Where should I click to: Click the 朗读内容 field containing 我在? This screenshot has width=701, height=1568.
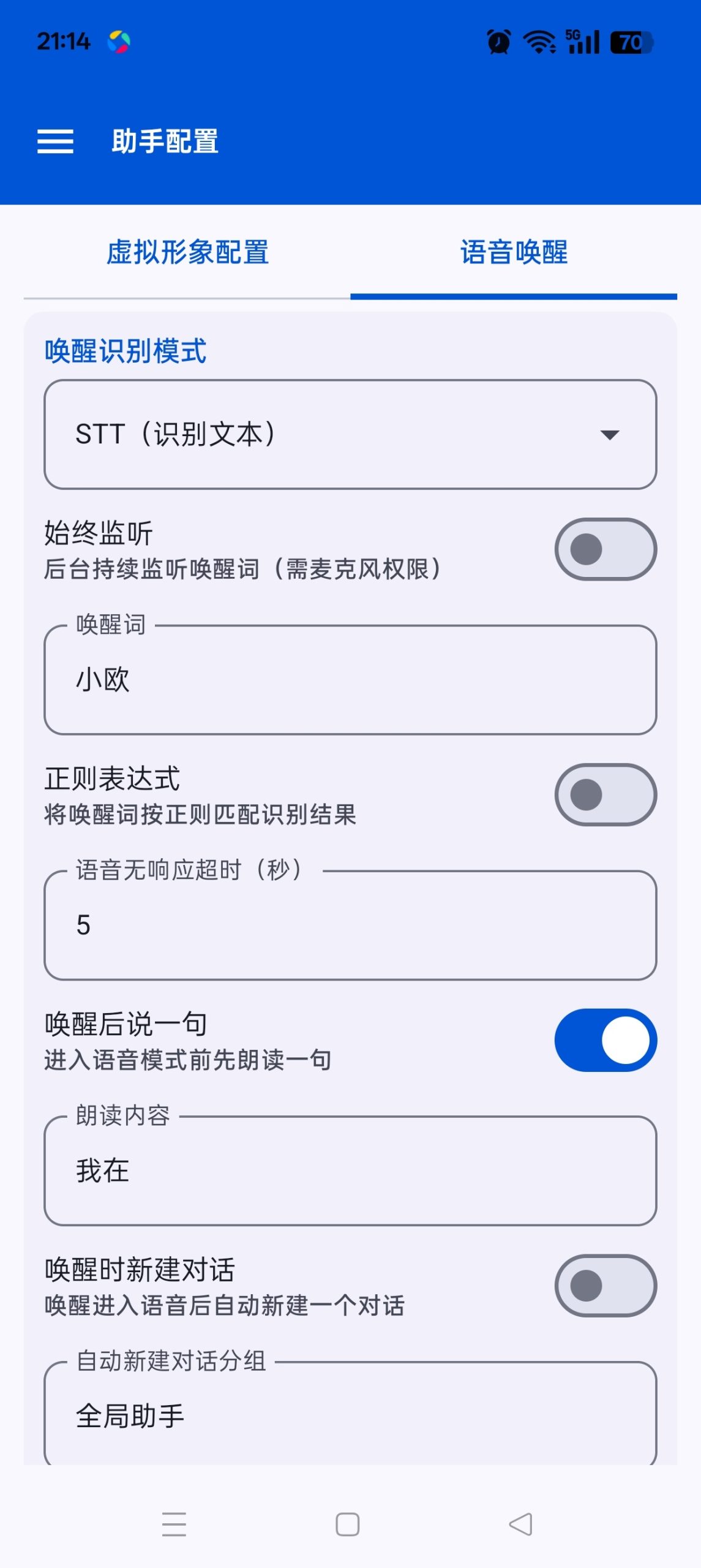pos(350,1172)
